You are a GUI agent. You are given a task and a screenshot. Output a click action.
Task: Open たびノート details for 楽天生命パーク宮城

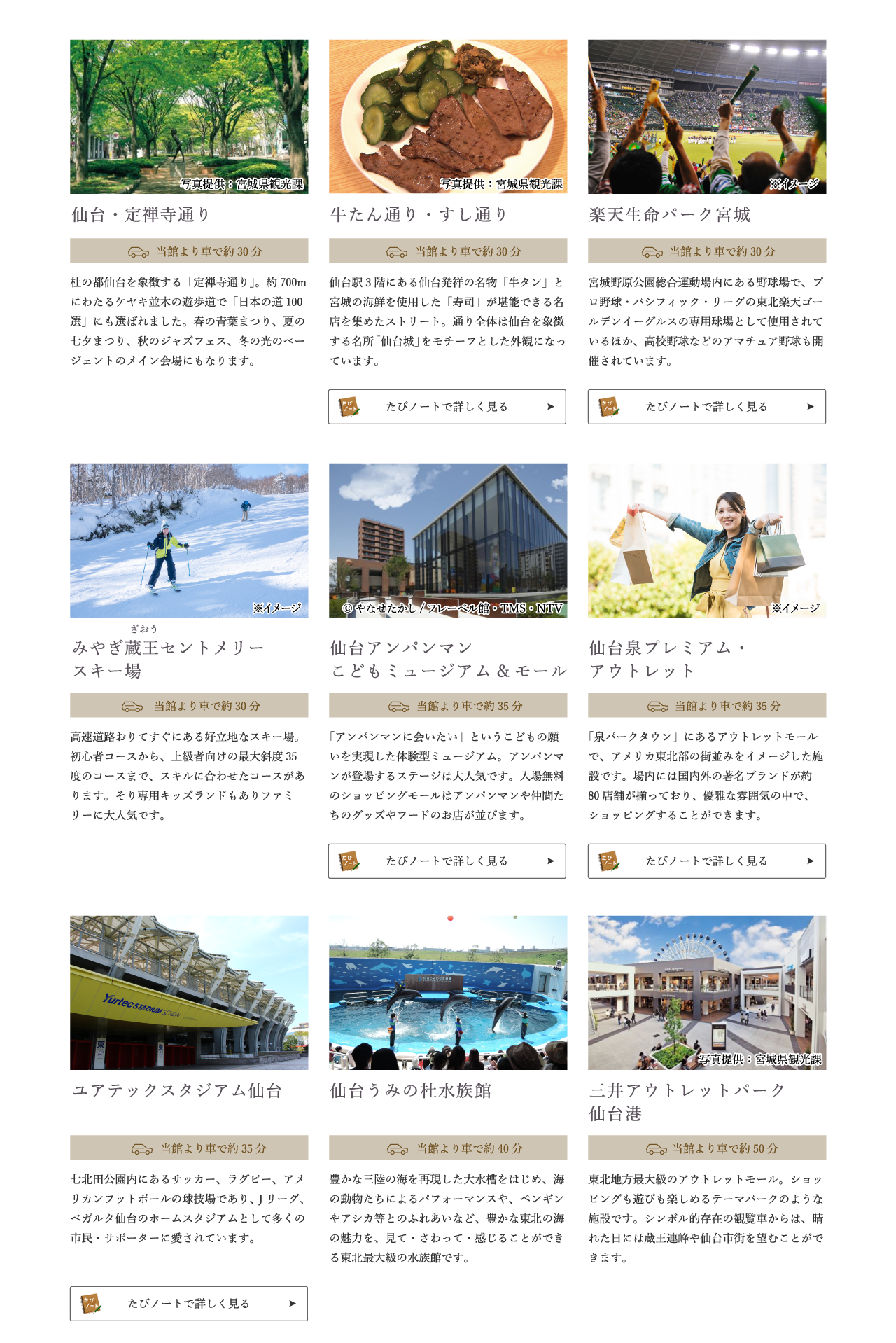(706, 406)
